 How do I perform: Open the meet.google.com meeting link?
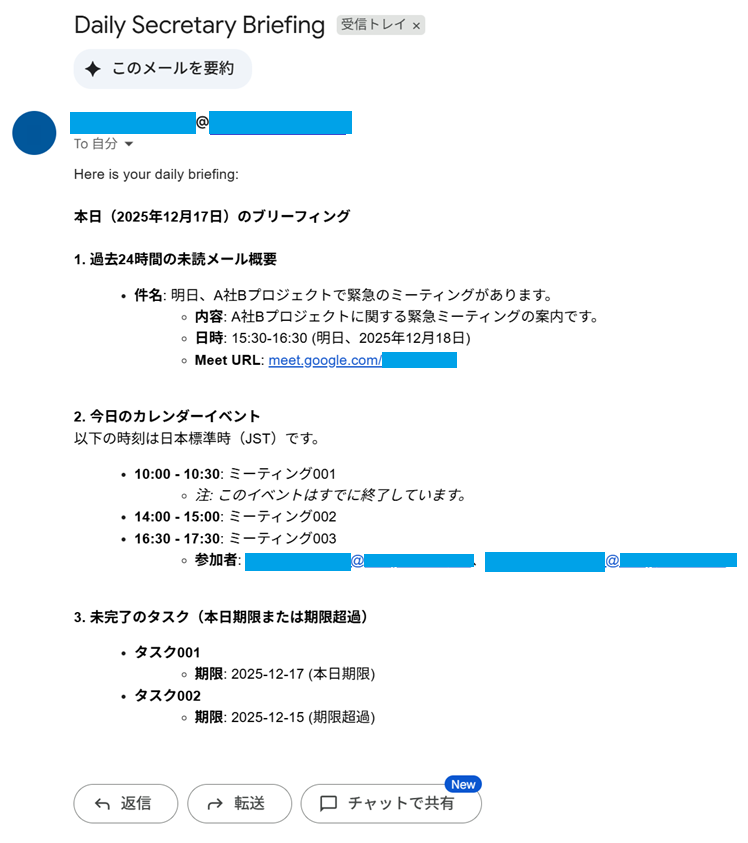[x=324, y=360]
